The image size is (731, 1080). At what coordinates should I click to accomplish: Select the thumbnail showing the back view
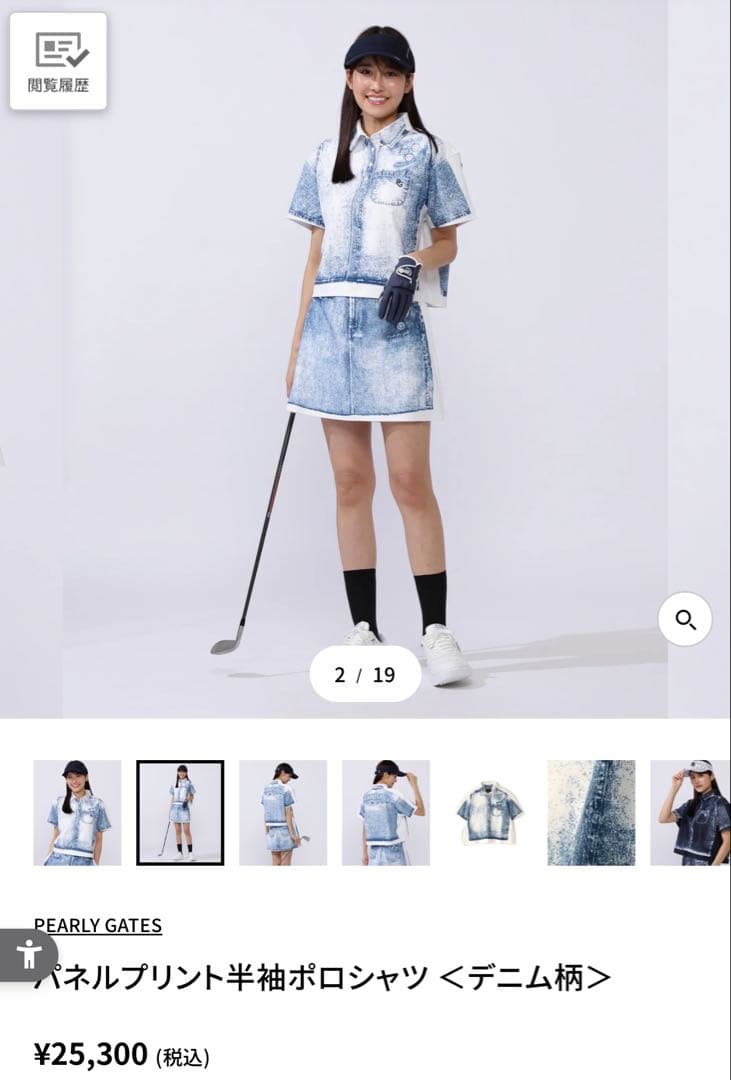point(283,812)
